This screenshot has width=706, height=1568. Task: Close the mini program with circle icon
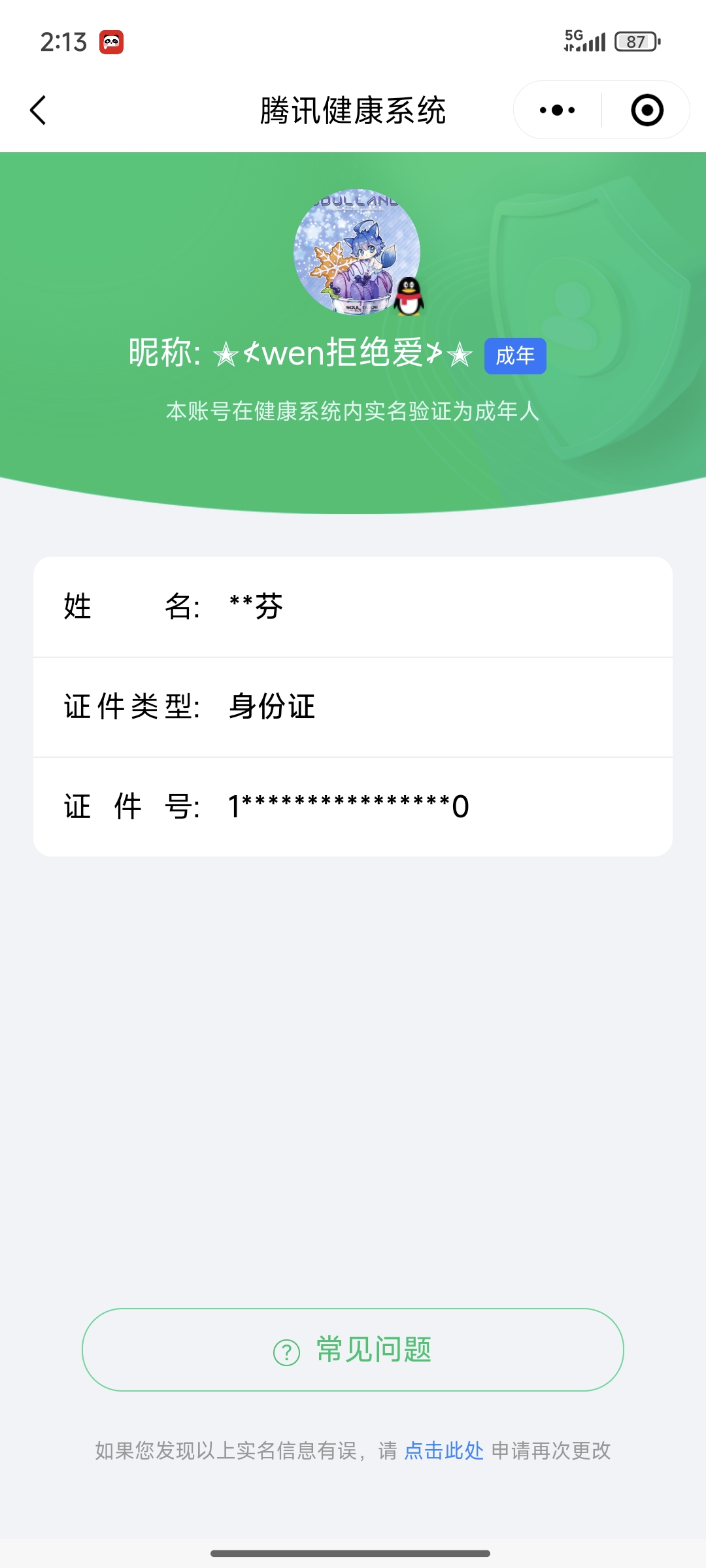(647, 110)
